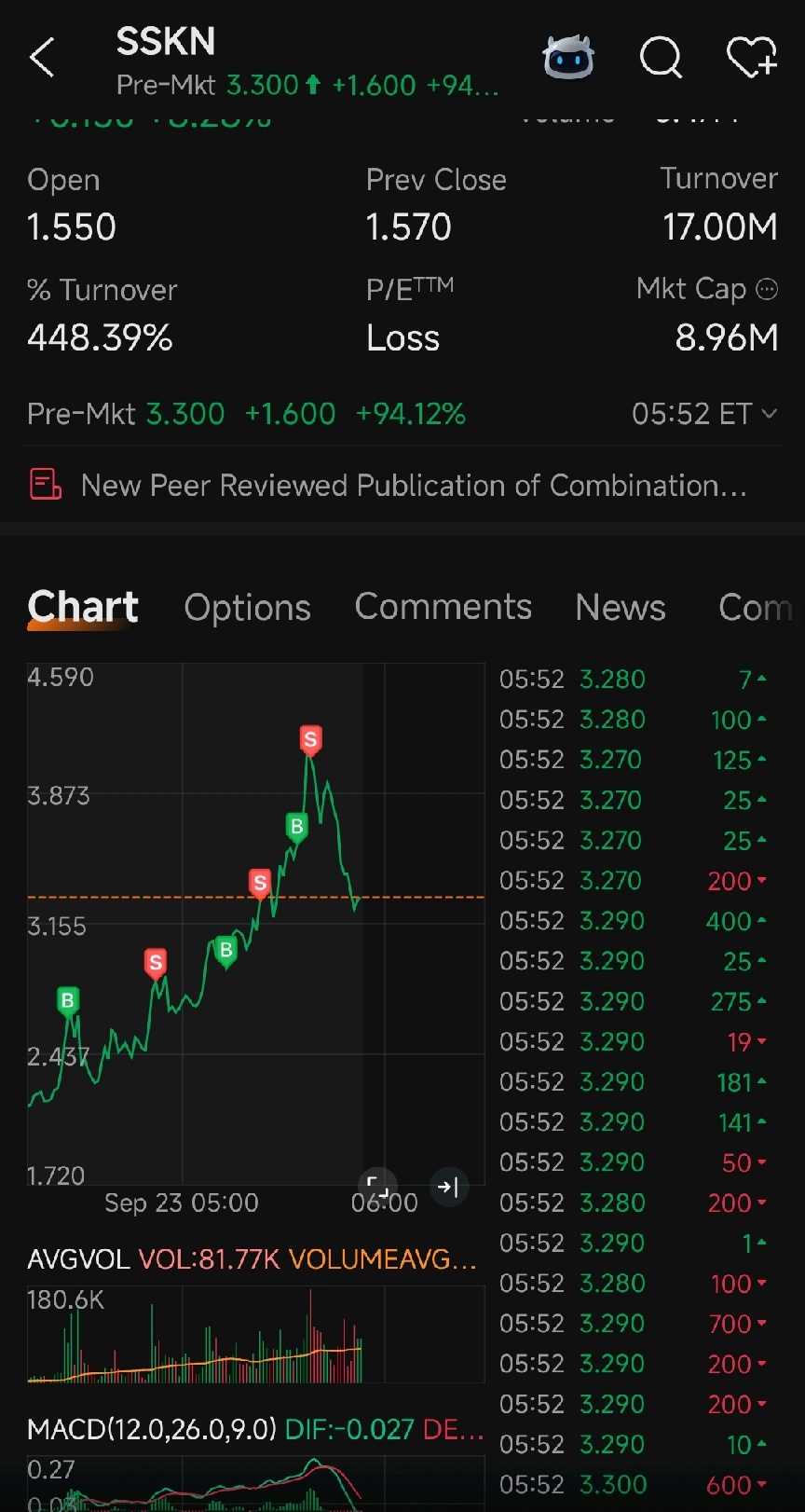
Task: Tap the back arrow to exit SSKN
Action: (42, 58)
